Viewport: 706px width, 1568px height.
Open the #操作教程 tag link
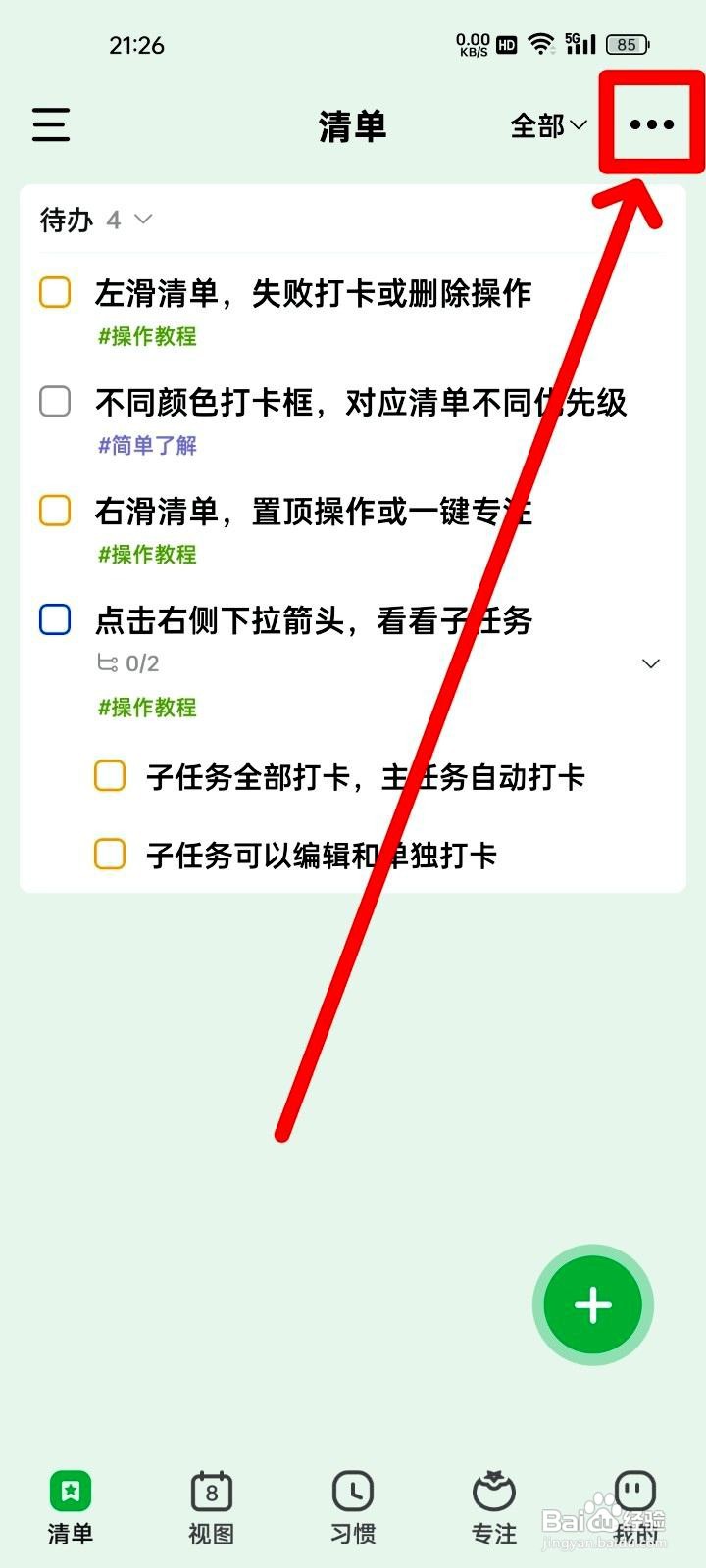(146, 336)
